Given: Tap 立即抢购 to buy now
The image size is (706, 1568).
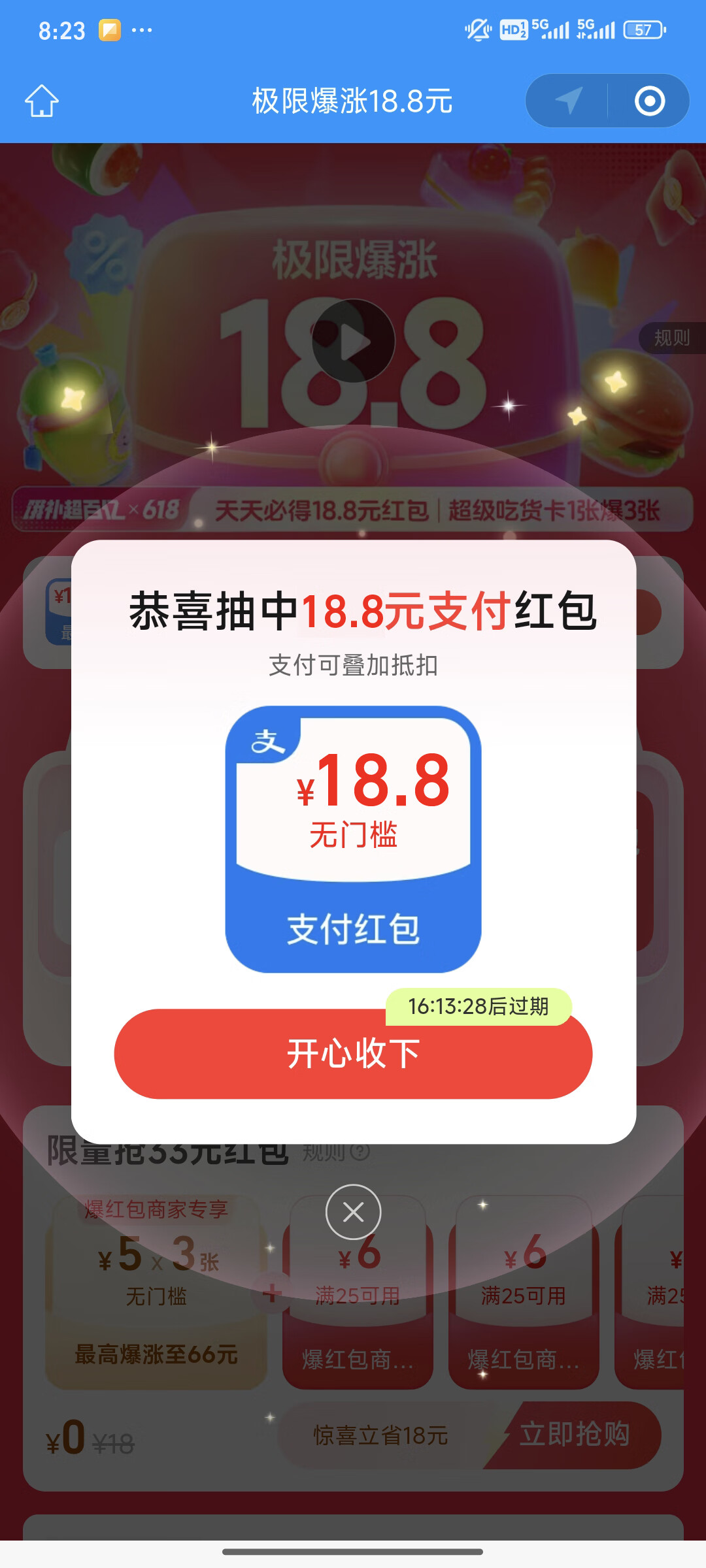Looking at the screenshot, I should coord(574,1434).
